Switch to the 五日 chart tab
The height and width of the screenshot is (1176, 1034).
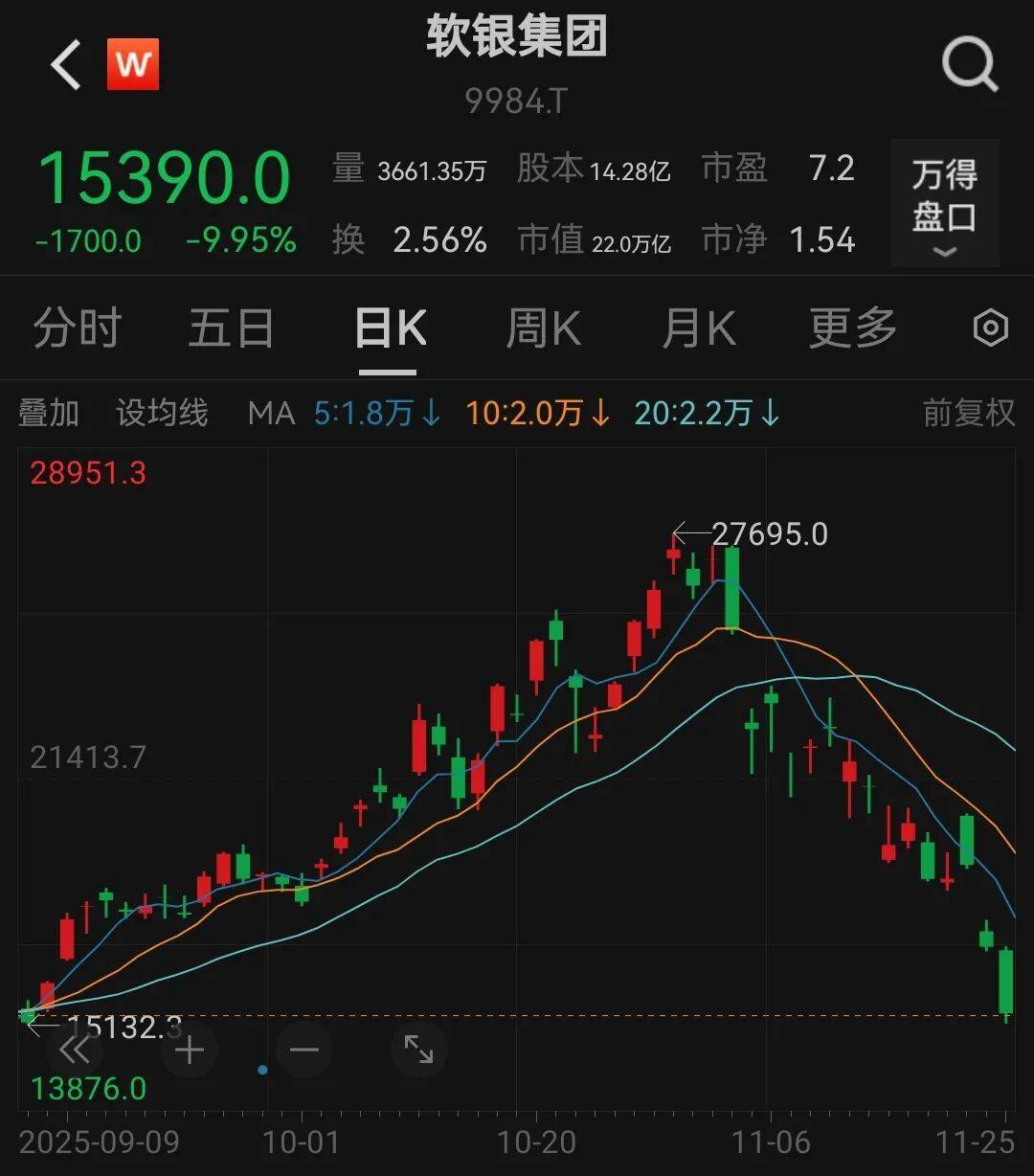coord(231,328)
